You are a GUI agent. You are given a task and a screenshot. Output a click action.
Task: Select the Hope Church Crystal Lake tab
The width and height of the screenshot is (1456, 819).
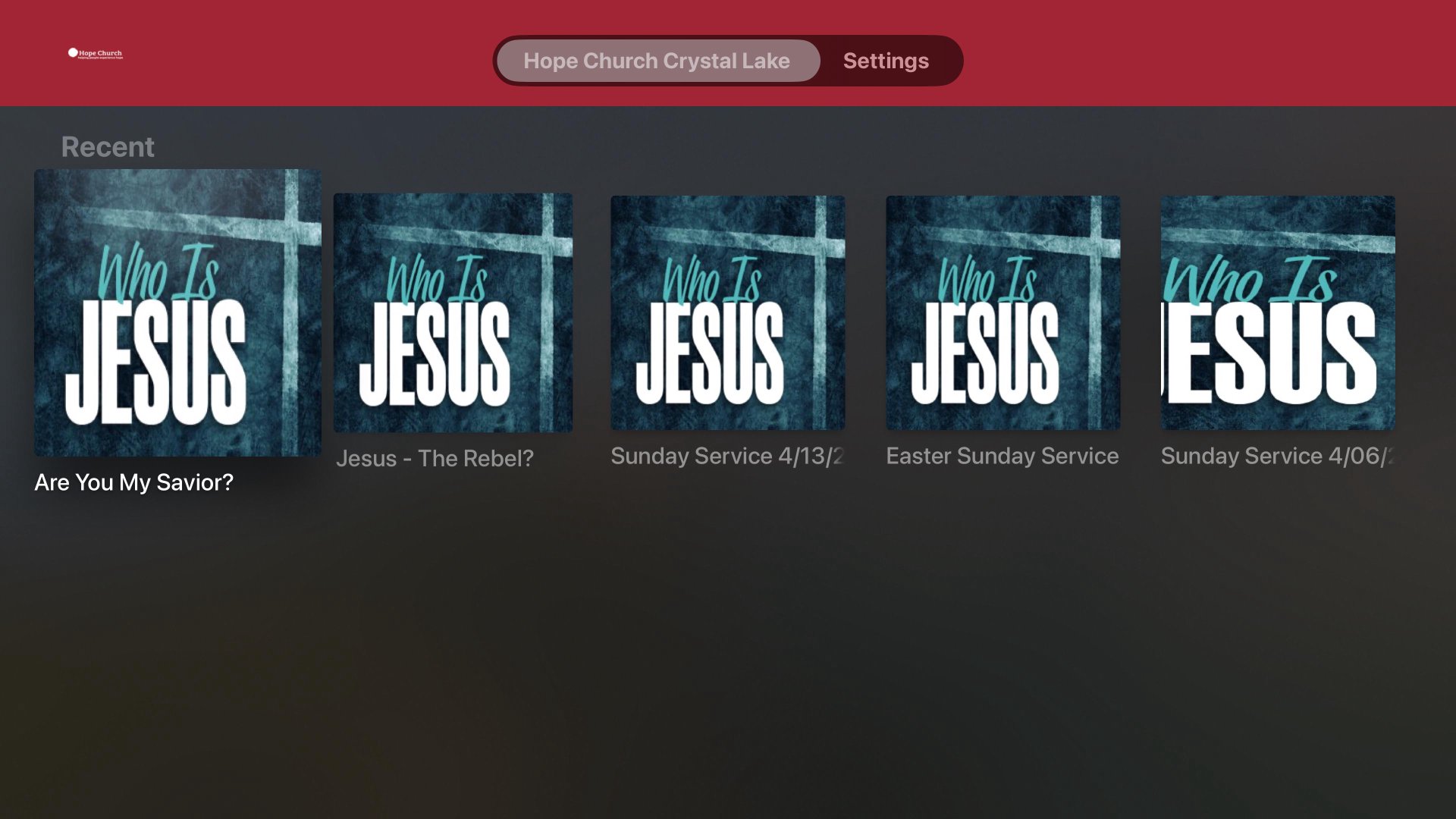point(657,61)
